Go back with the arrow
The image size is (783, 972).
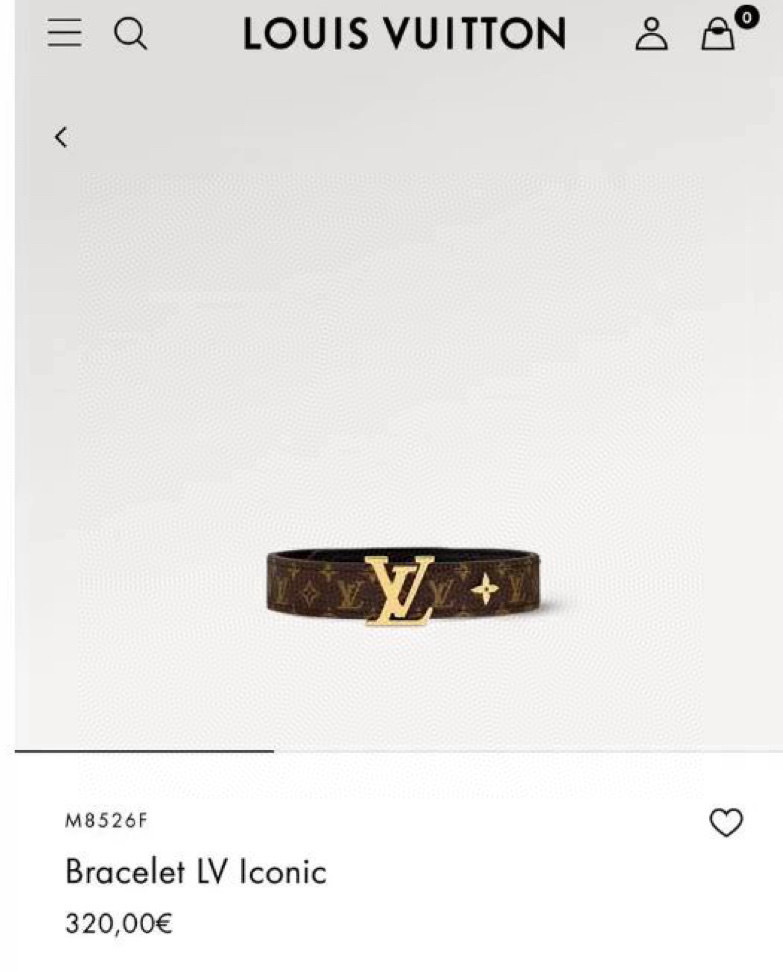tap(61, 137)
